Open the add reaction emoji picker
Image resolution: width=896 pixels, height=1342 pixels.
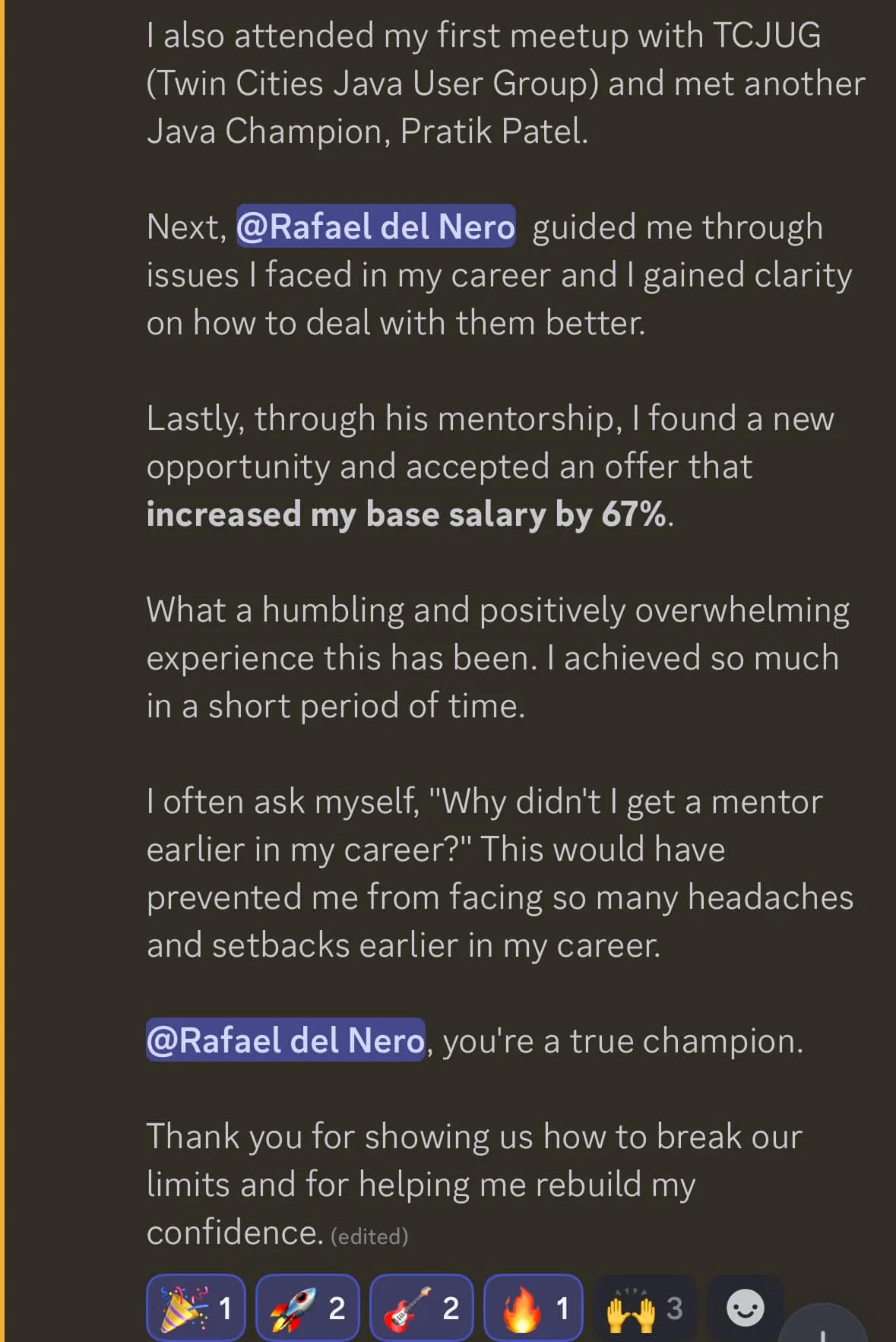click(x=745, y=1308)
